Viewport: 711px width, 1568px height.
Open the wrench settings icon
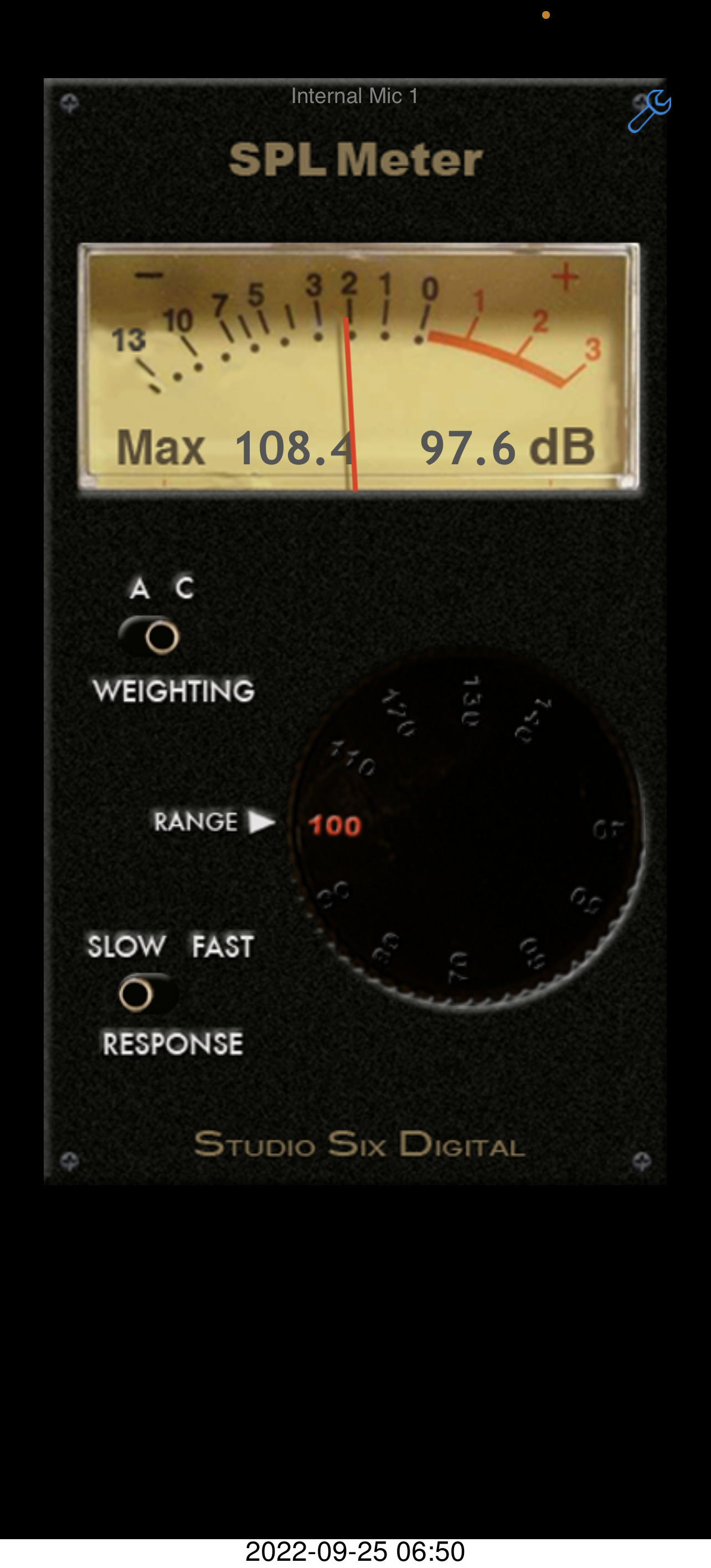pos(649,111)
